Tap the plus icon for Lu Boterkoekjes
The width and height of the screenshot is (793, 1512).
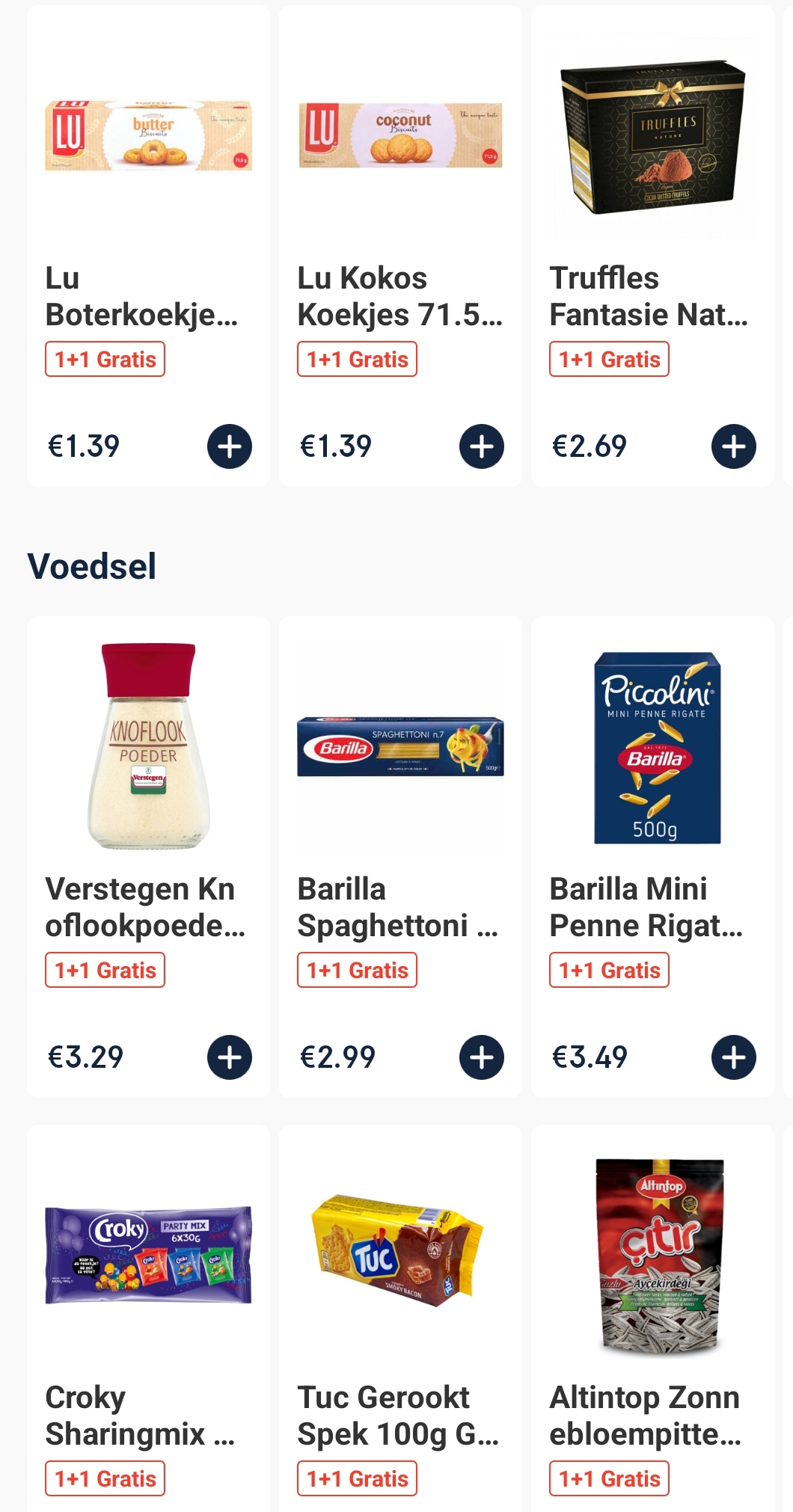point(230,445)
